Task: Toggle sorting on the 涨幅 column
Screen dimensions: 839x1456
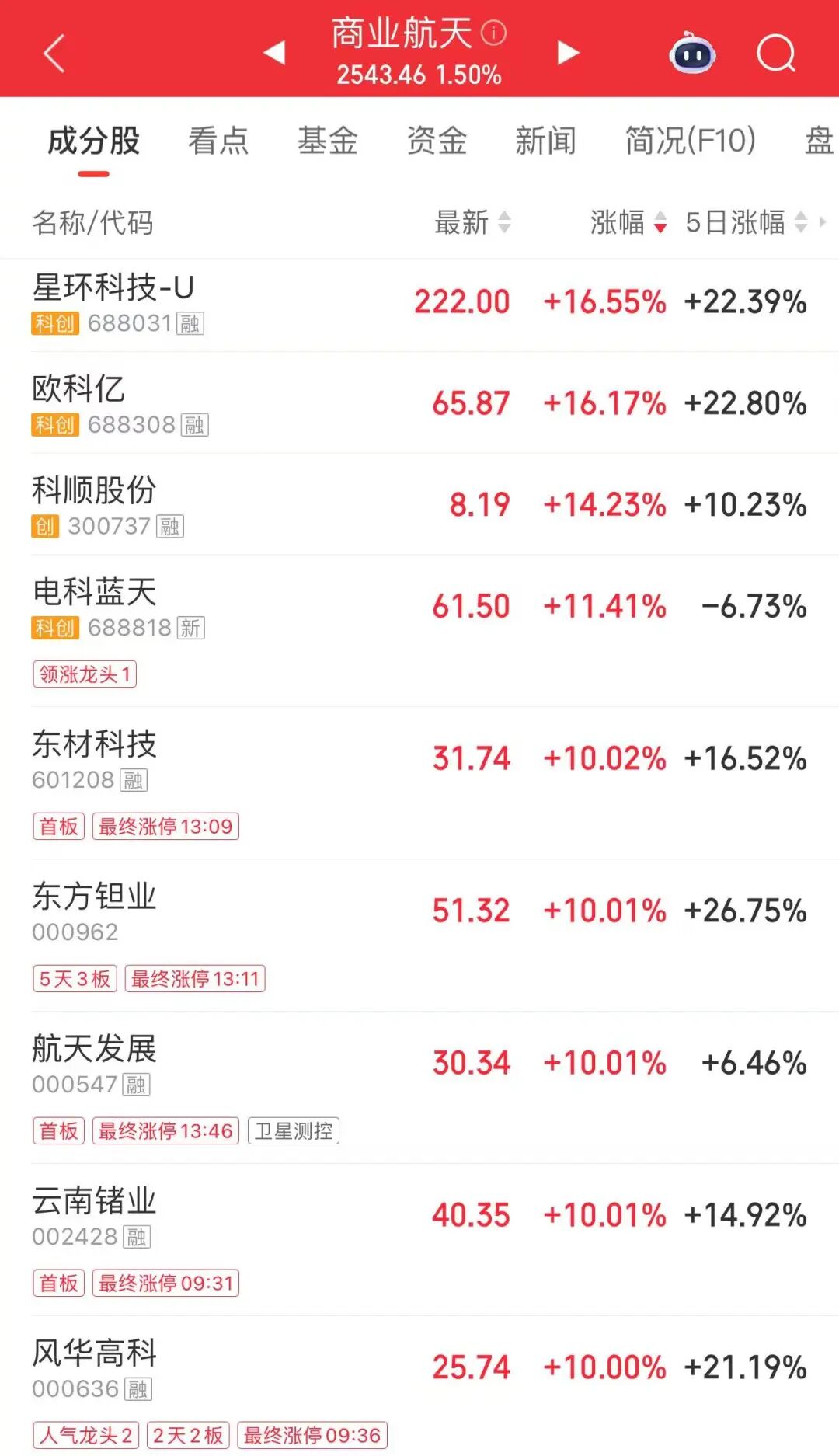Action: click(x=618, y=223)
